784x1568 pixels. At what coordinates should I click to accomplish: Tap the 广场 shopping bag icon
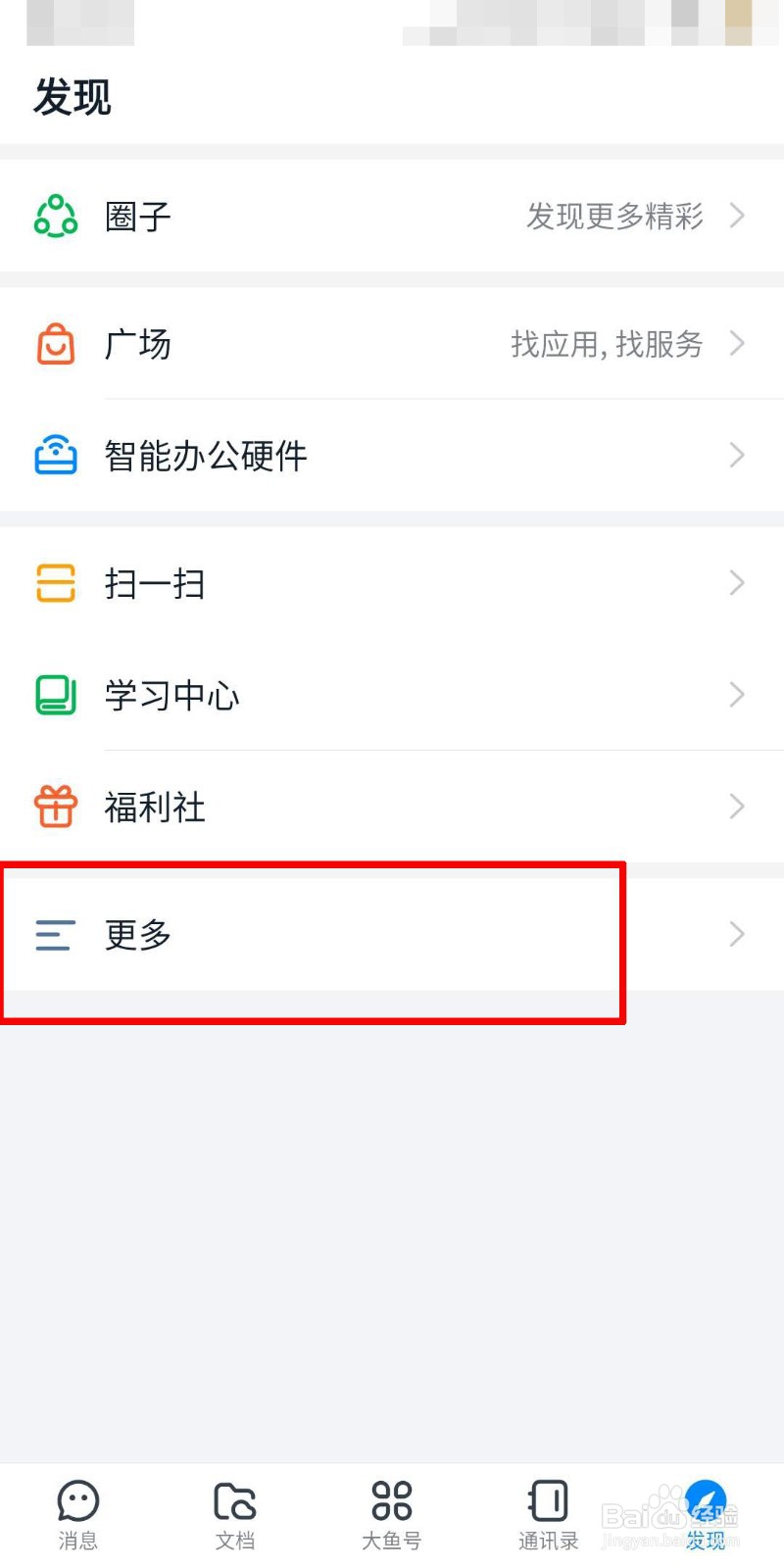coord(56,344)
